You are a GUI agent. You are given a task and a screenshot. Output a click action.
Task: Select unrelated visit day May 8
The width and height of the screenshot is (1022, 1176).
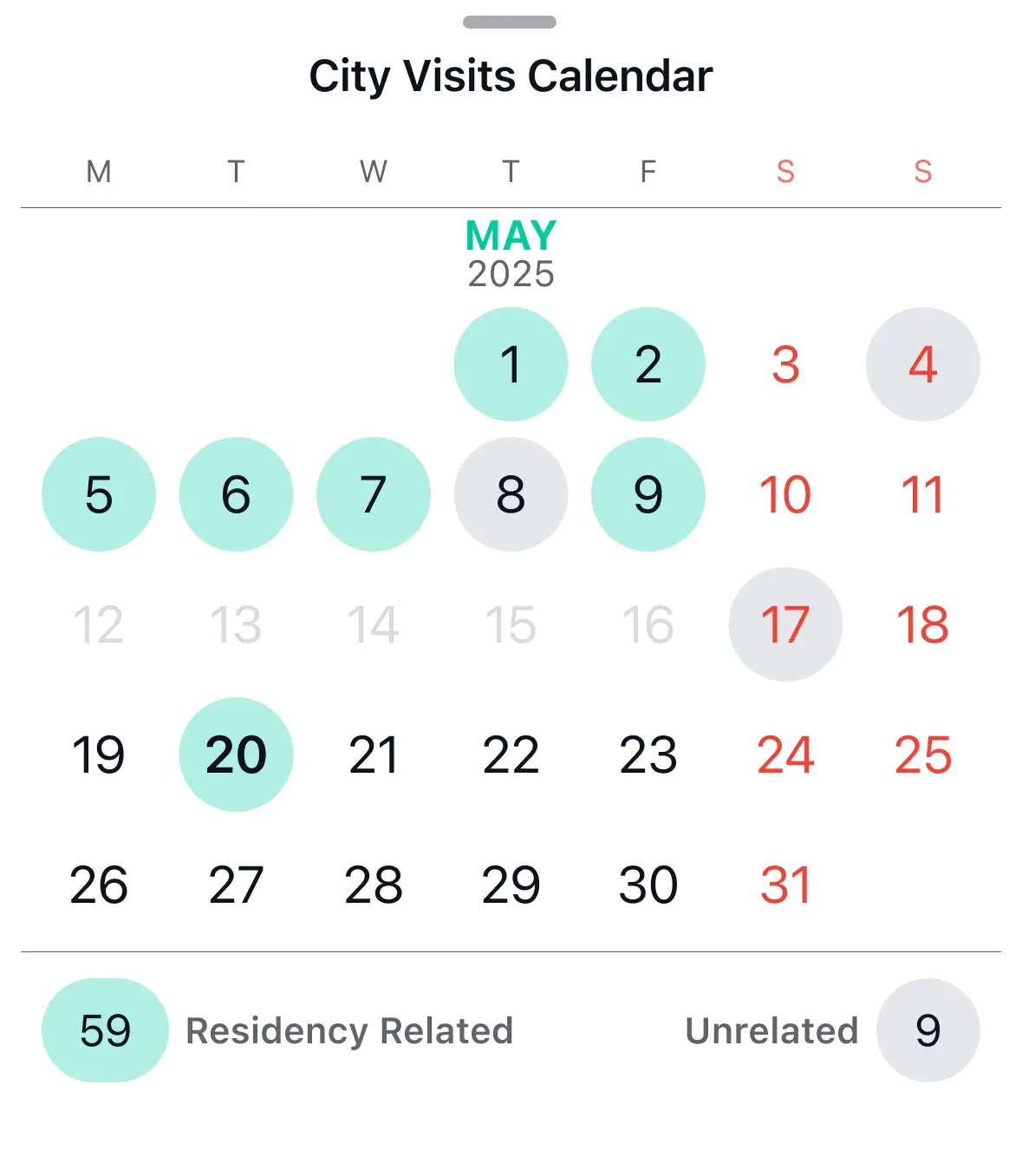tap(511, 494)
